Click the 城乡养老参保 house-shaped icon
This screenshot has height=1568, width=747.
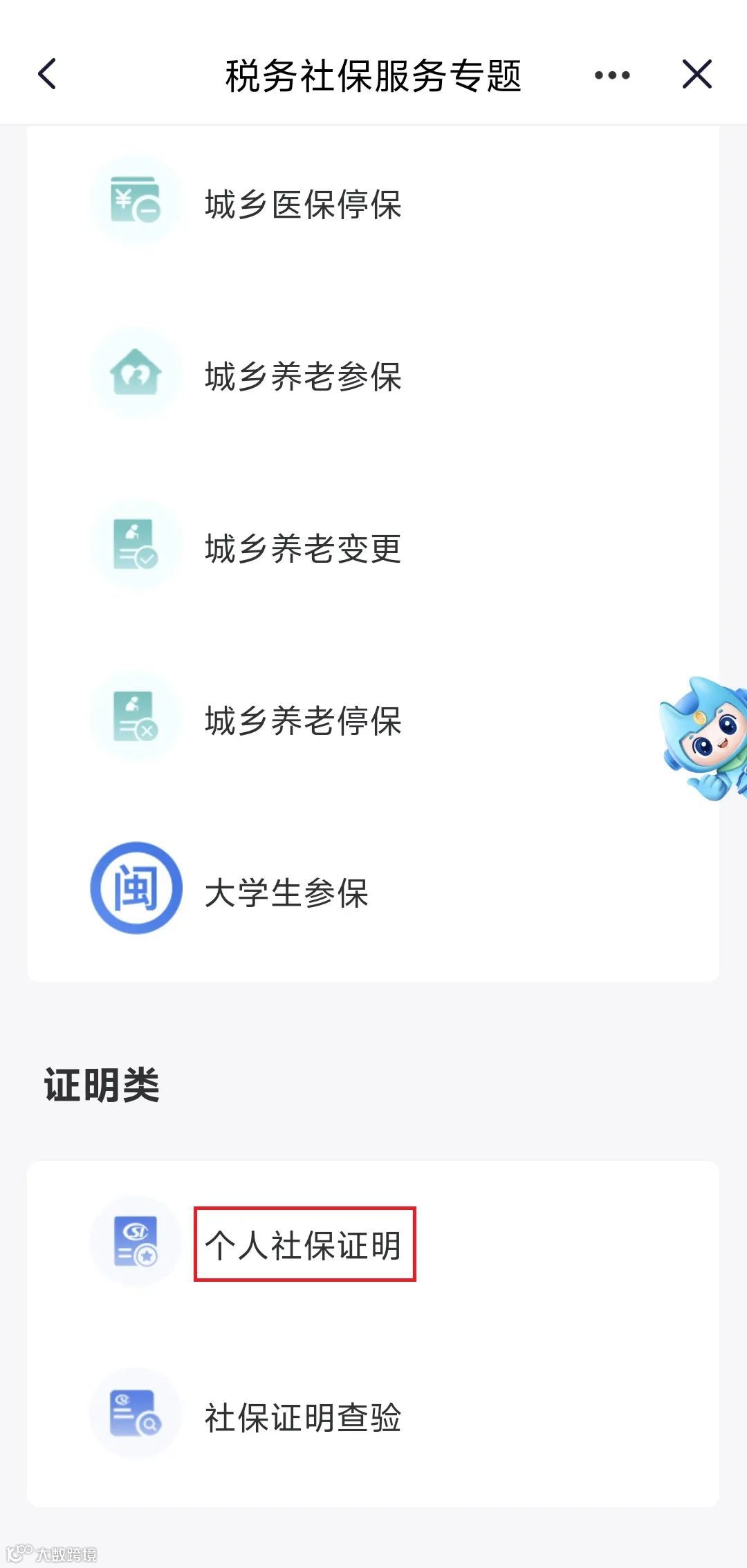tap(136, 373)
